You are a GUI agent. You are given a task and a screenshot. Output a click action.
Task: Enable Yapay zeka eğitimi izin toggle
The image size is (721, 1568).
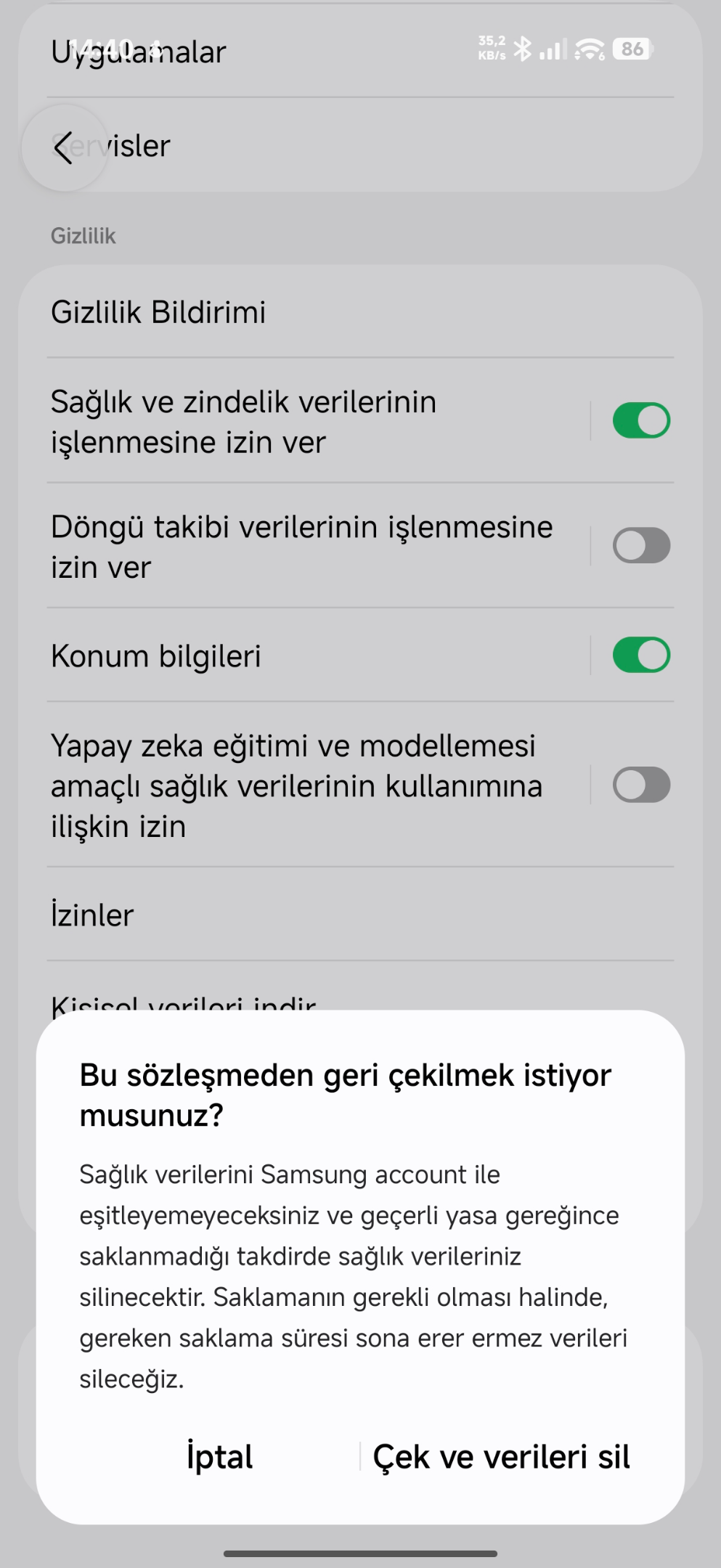click(x=641, y=785)
